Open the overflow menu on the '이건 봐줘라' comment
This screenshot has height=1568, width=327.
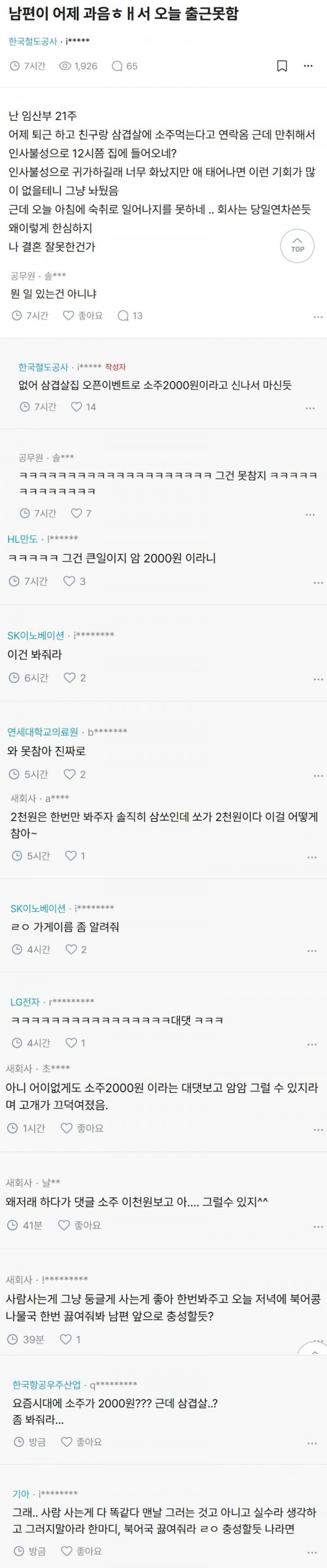pyautogui.click(x=318, y=679)
